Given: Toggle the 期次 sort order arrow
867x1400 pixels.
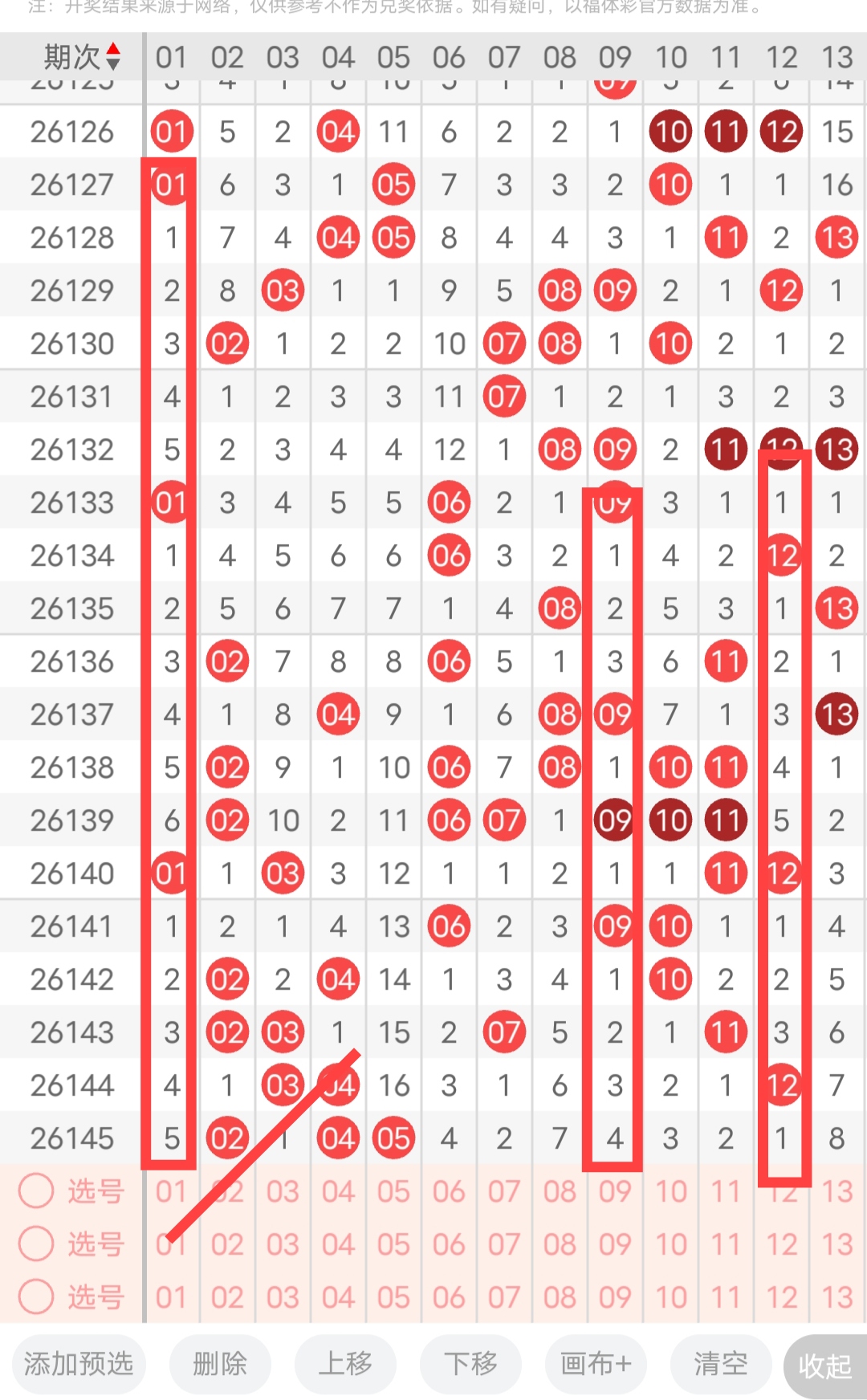Looking at the screenshot, I should point(113,56).
